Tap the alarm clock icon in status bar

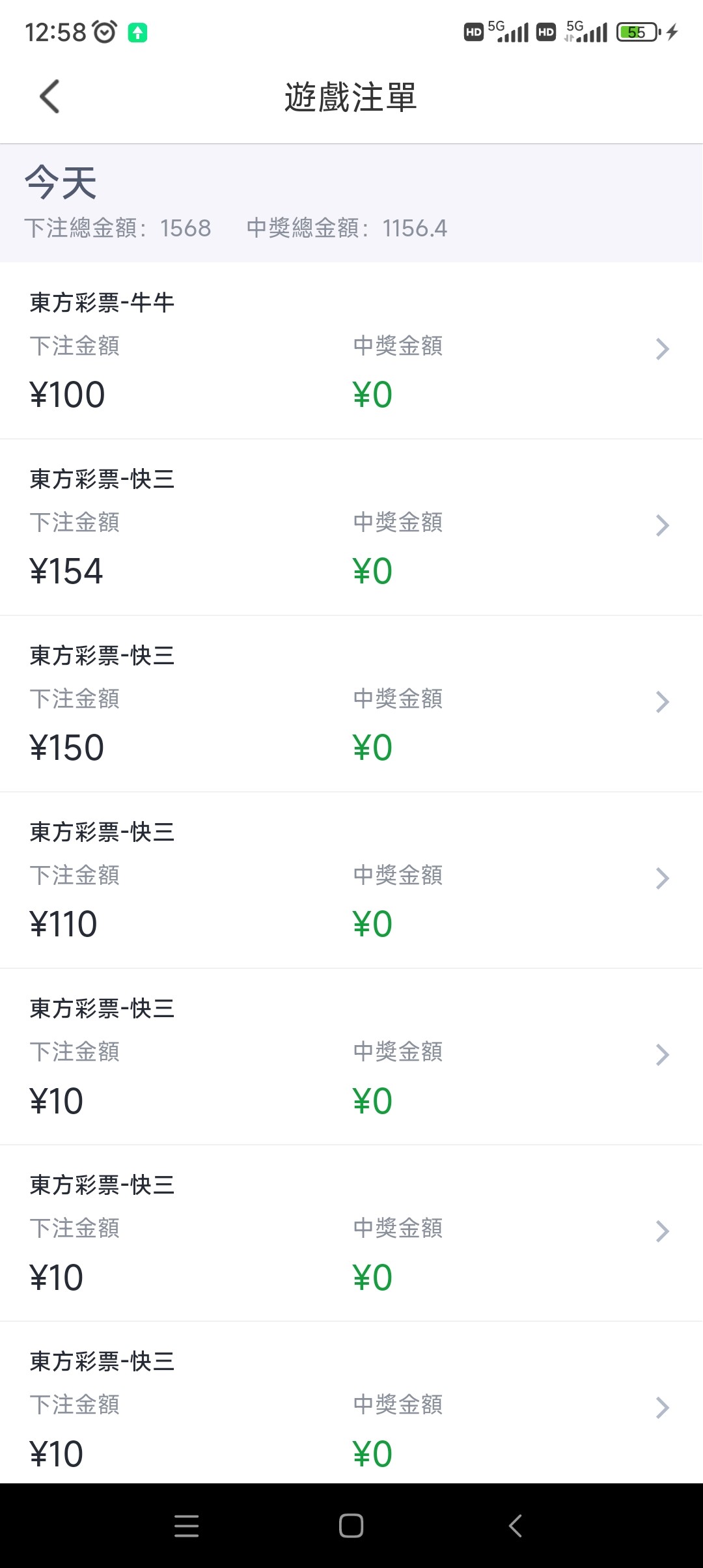coord(104,30)
